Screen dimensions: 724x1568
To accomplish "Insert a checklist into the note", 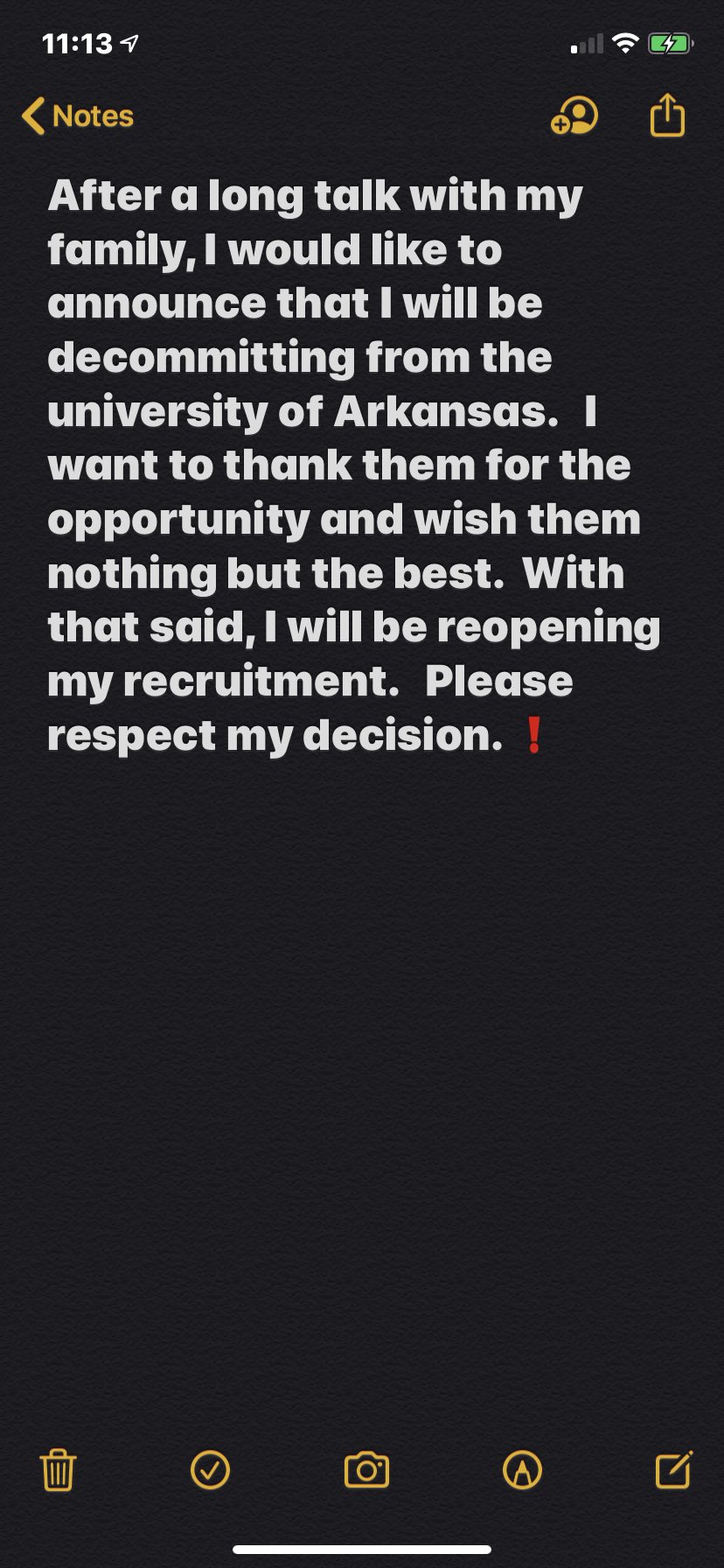I will coord(210,1469).
